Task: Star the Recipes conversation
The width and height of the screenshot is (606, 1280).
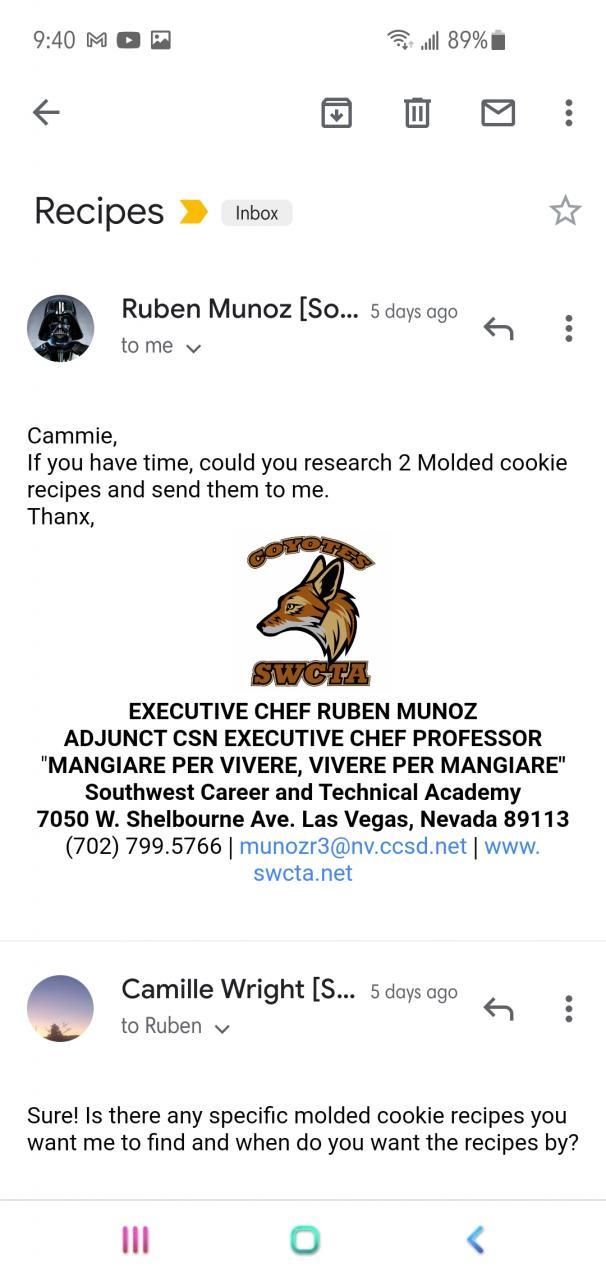Action: [x=565, y=211]
